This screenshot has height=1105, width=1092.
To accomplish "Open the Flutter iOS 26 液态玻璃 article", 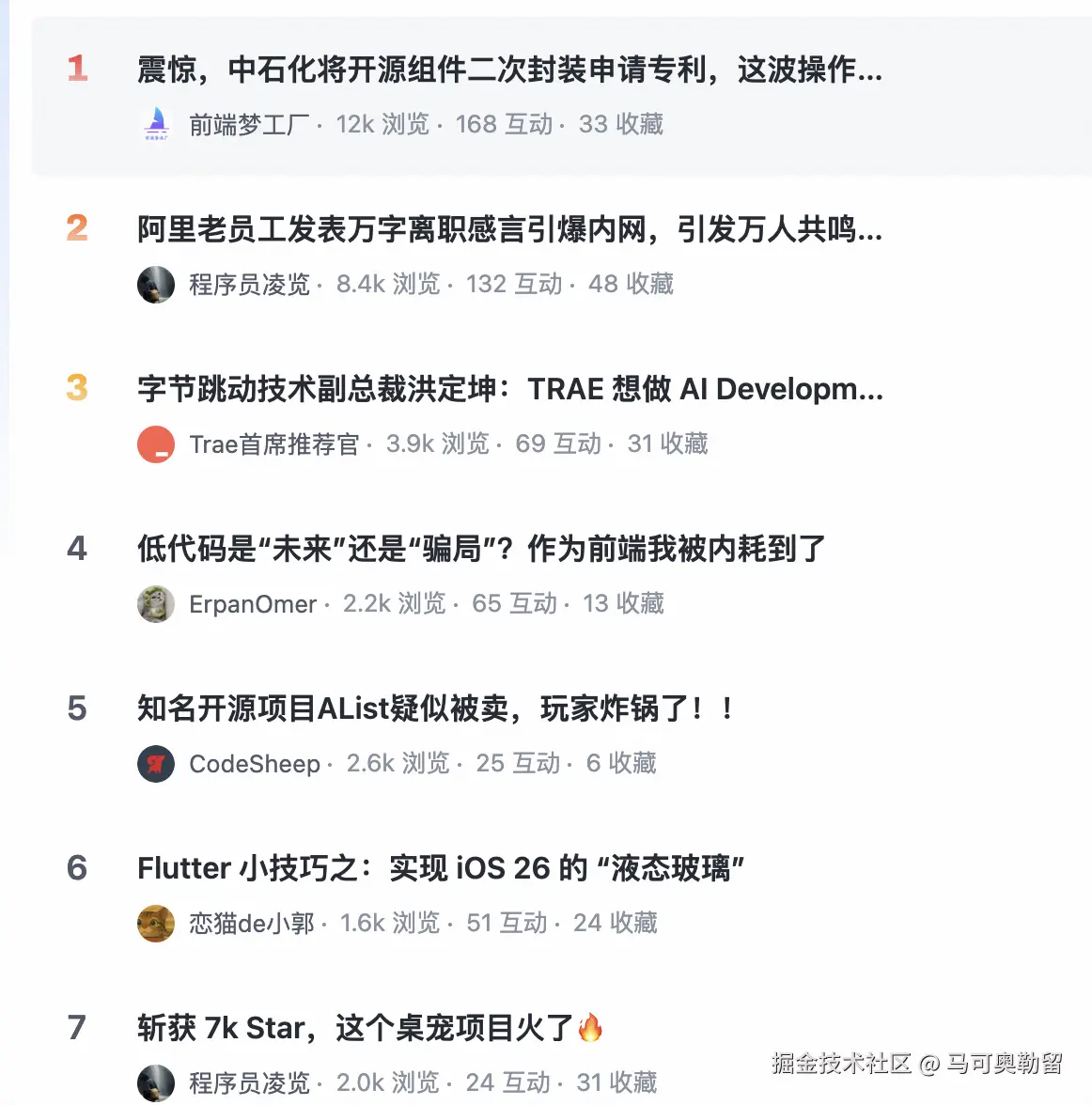I will (441, 868).
